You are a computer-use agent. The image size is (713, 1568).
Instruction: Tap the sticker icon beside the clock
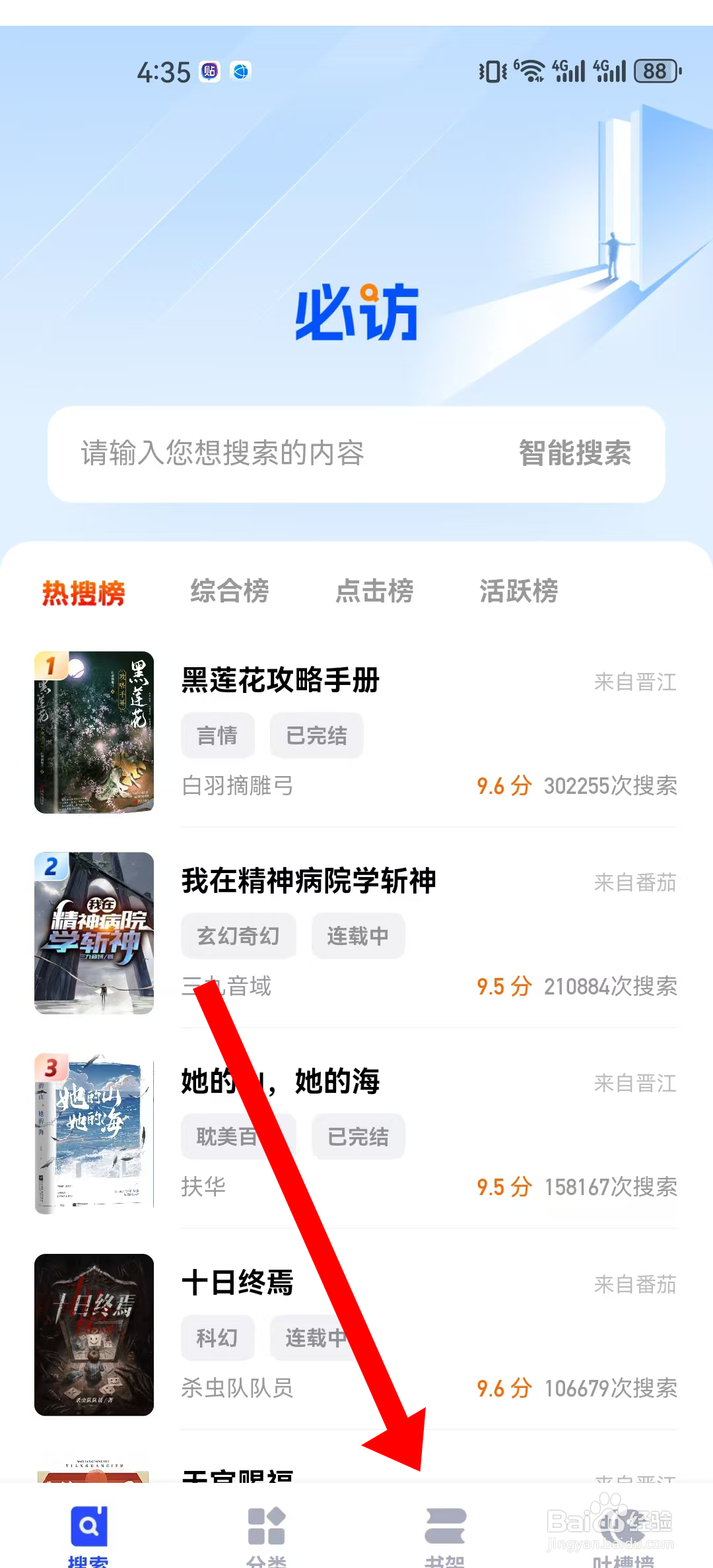pos(209,71)
